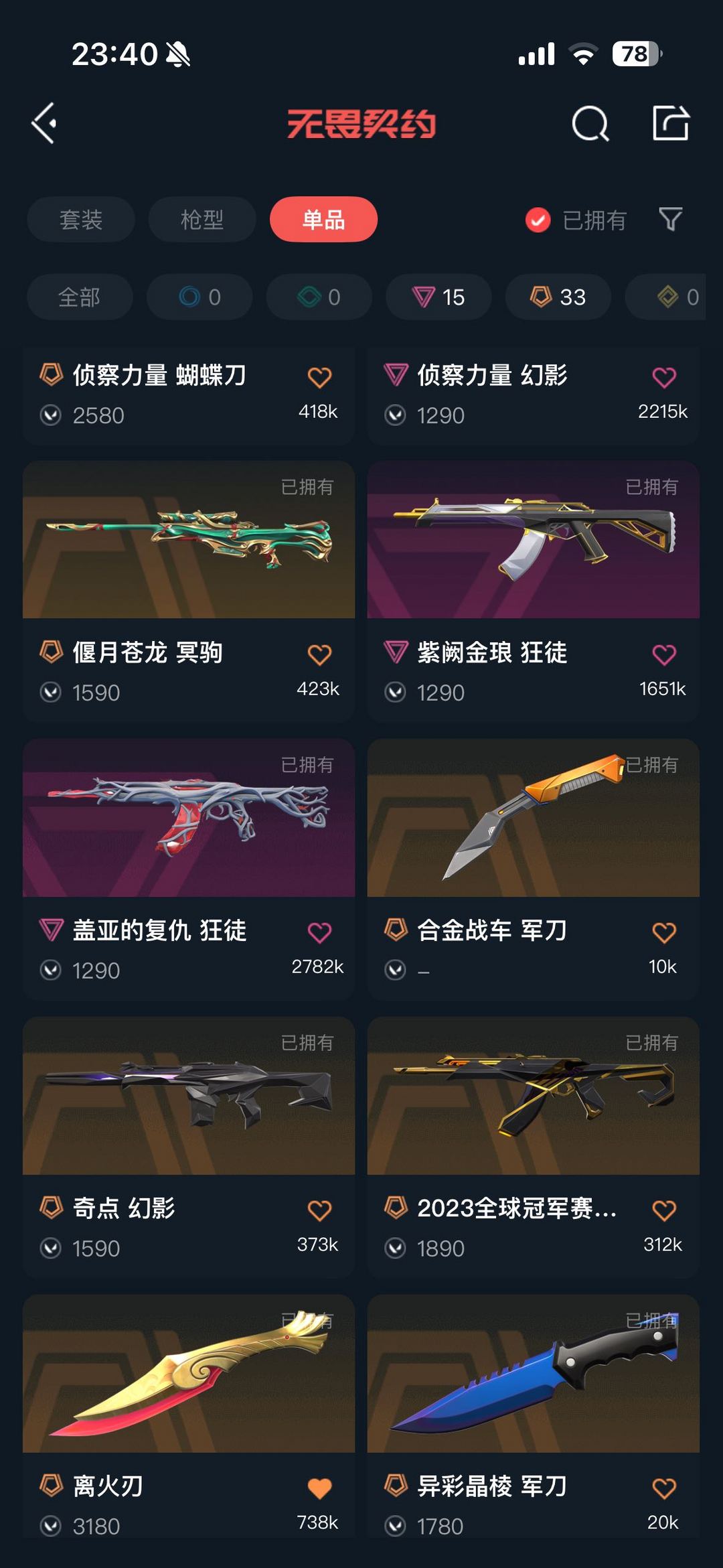The height and width of the screenshot is (1568, 723).
Task: Select the 单品 tab
Action: pos(323,219)
